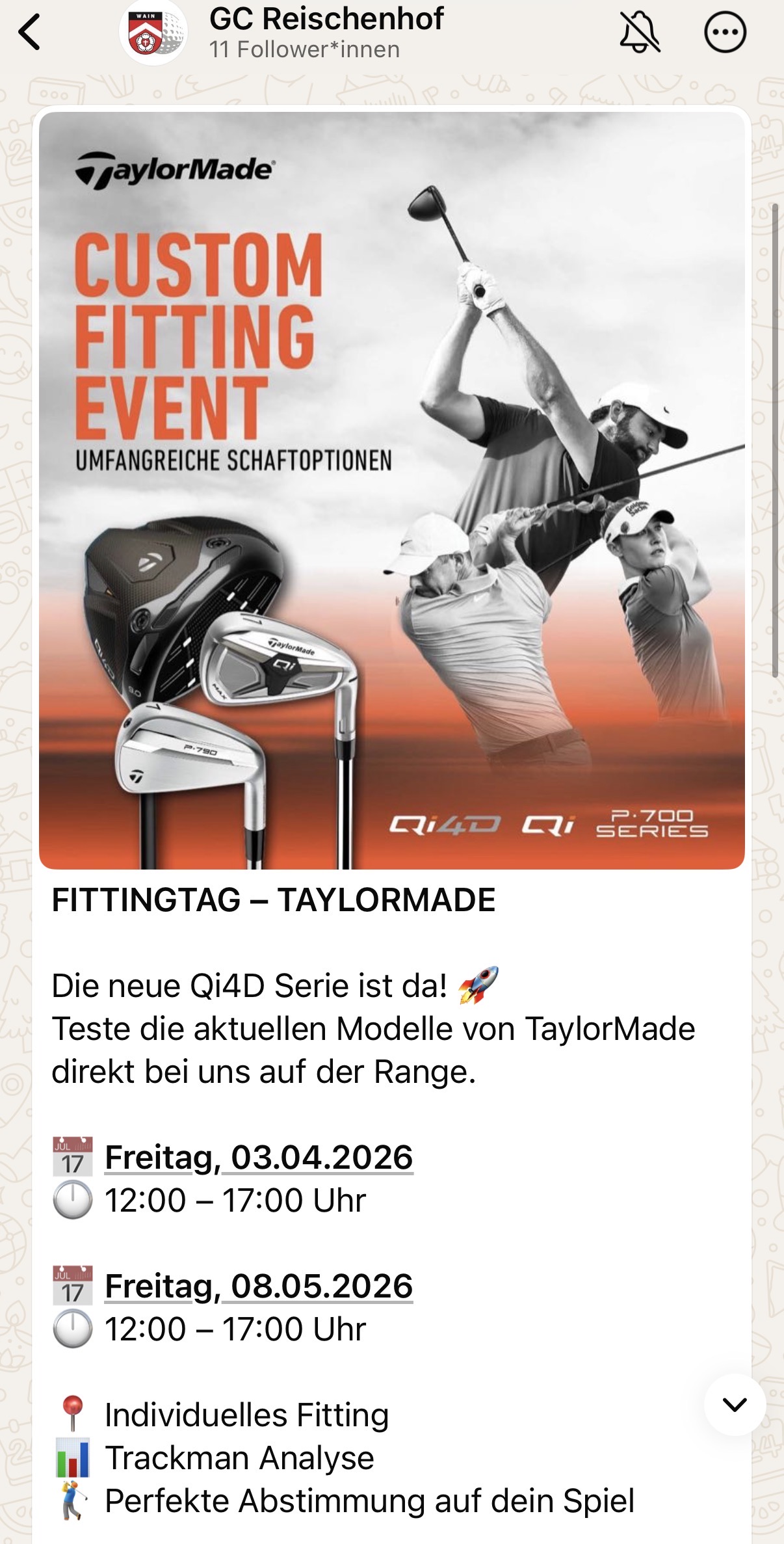Jump to the latest channel update
784x1544 pixels.
coord(735,1405)
